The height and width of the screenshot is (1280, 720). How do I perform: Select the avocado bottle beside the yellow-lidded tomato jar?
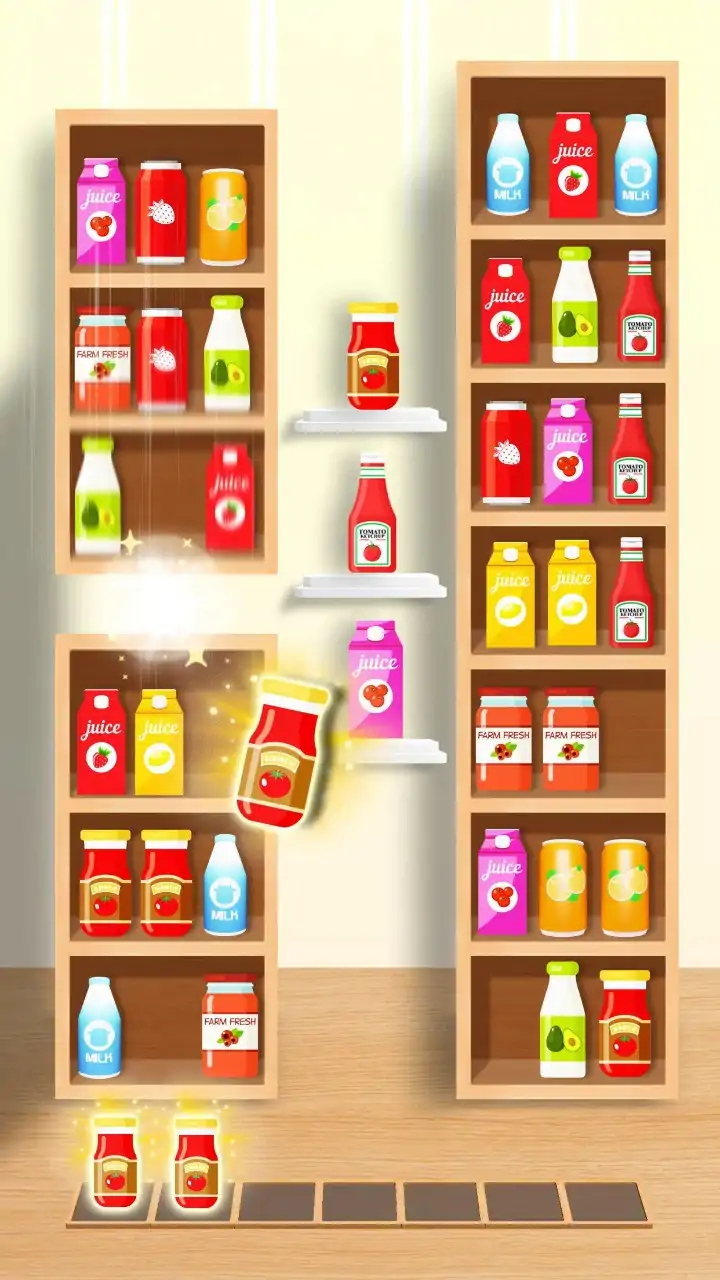click(563, 1020)
